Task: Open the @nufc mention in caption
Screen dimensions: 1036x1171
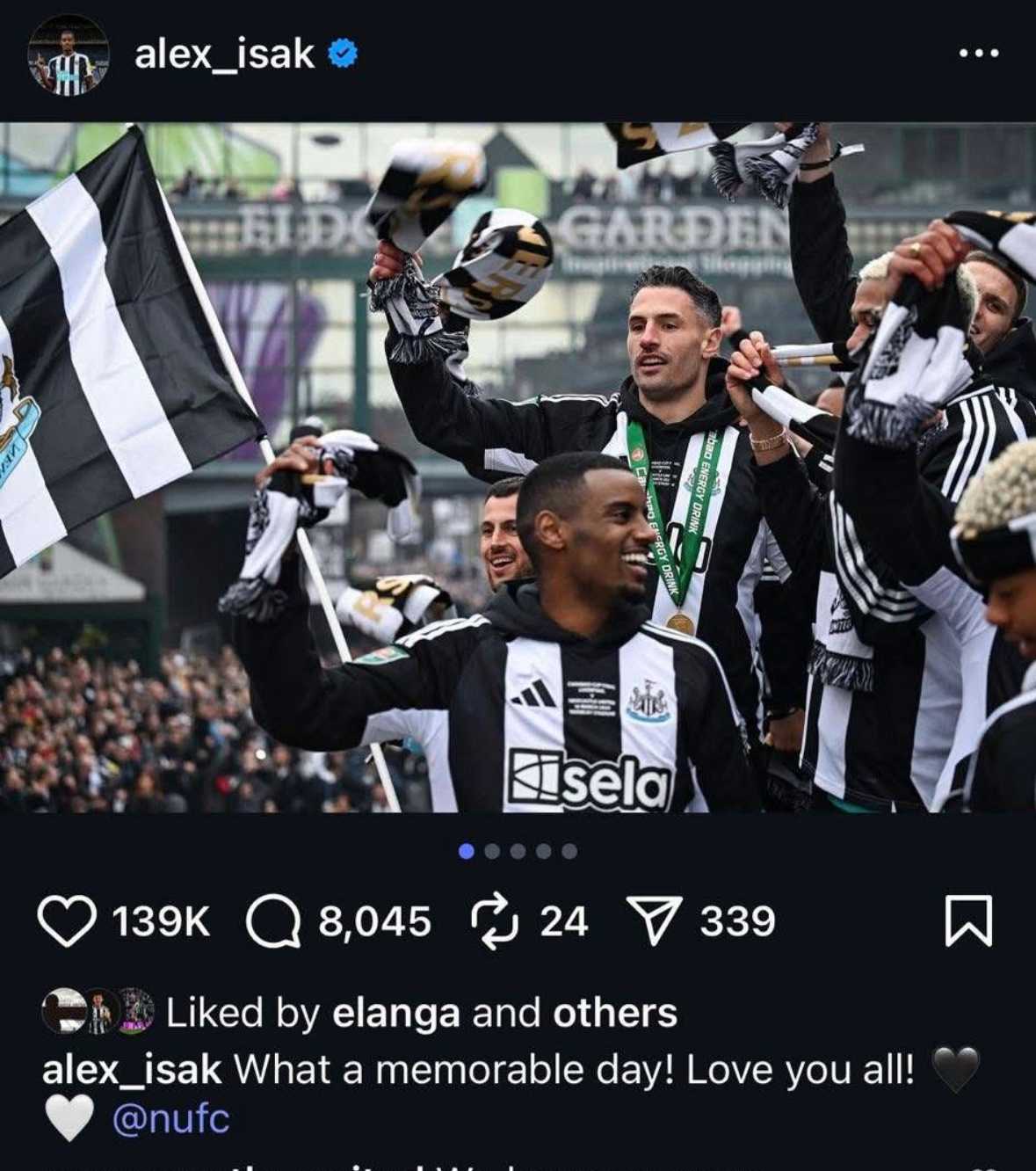Action: pyautogui.click(x=170, y=1119)
